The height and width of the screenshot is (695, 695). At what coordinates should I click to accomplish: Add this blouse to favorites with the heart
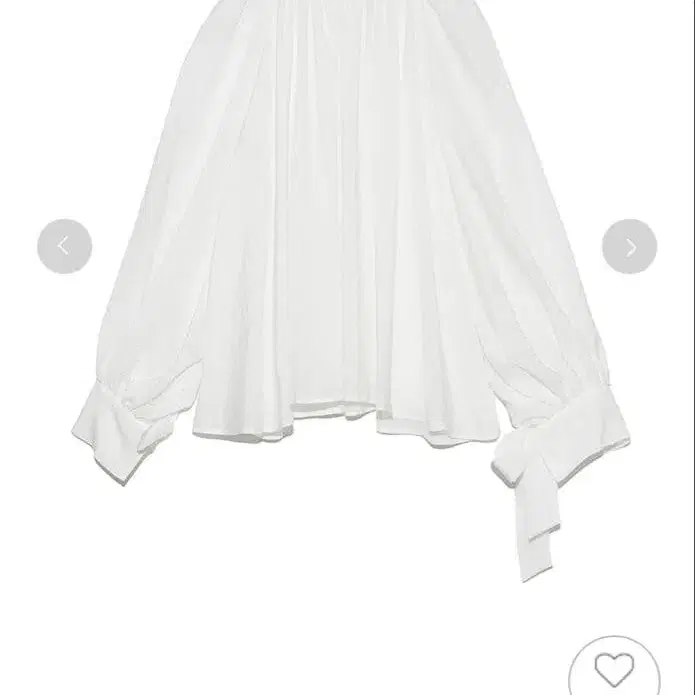tap(614, 669)
